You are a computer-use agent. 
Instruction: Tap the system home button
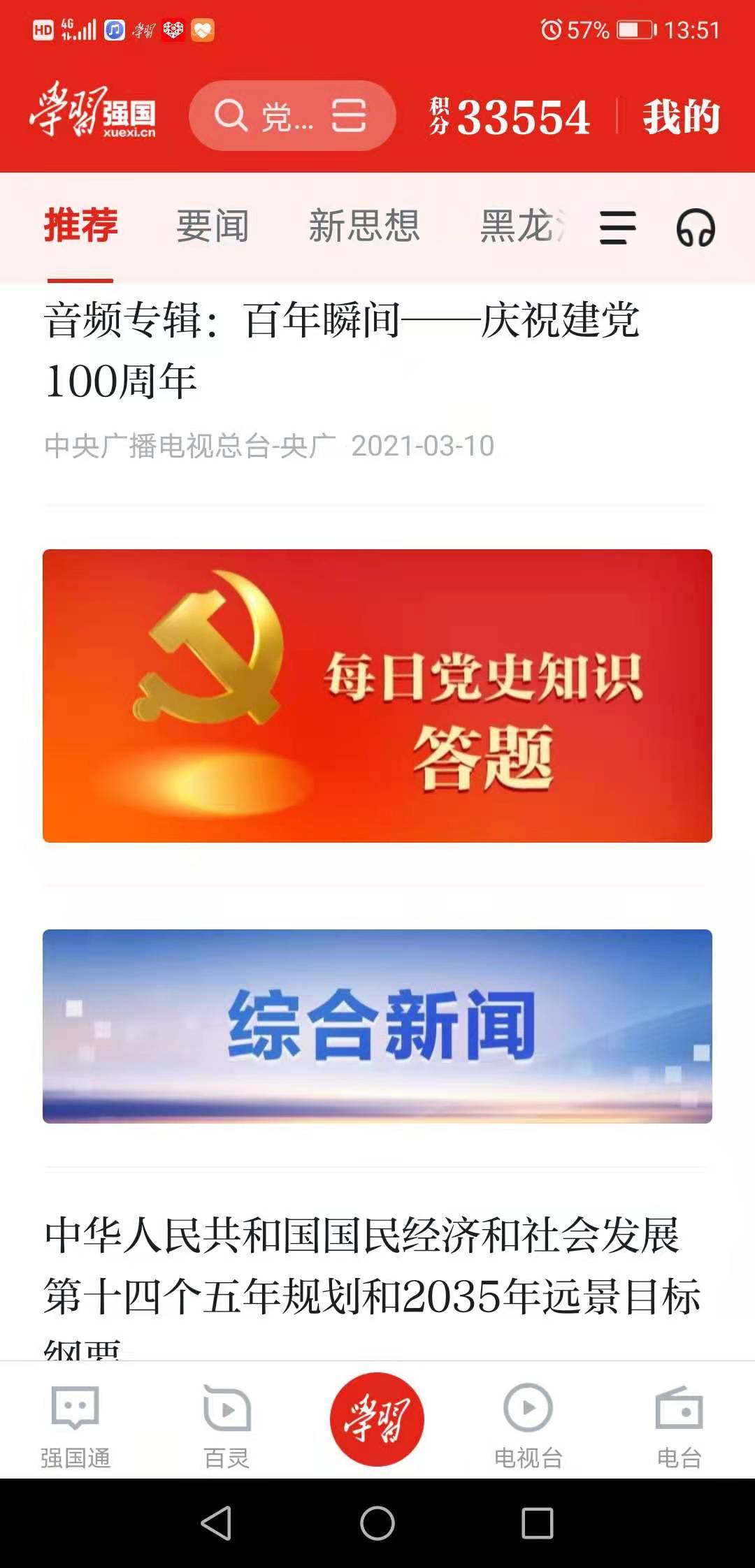tap(377, 1523)
